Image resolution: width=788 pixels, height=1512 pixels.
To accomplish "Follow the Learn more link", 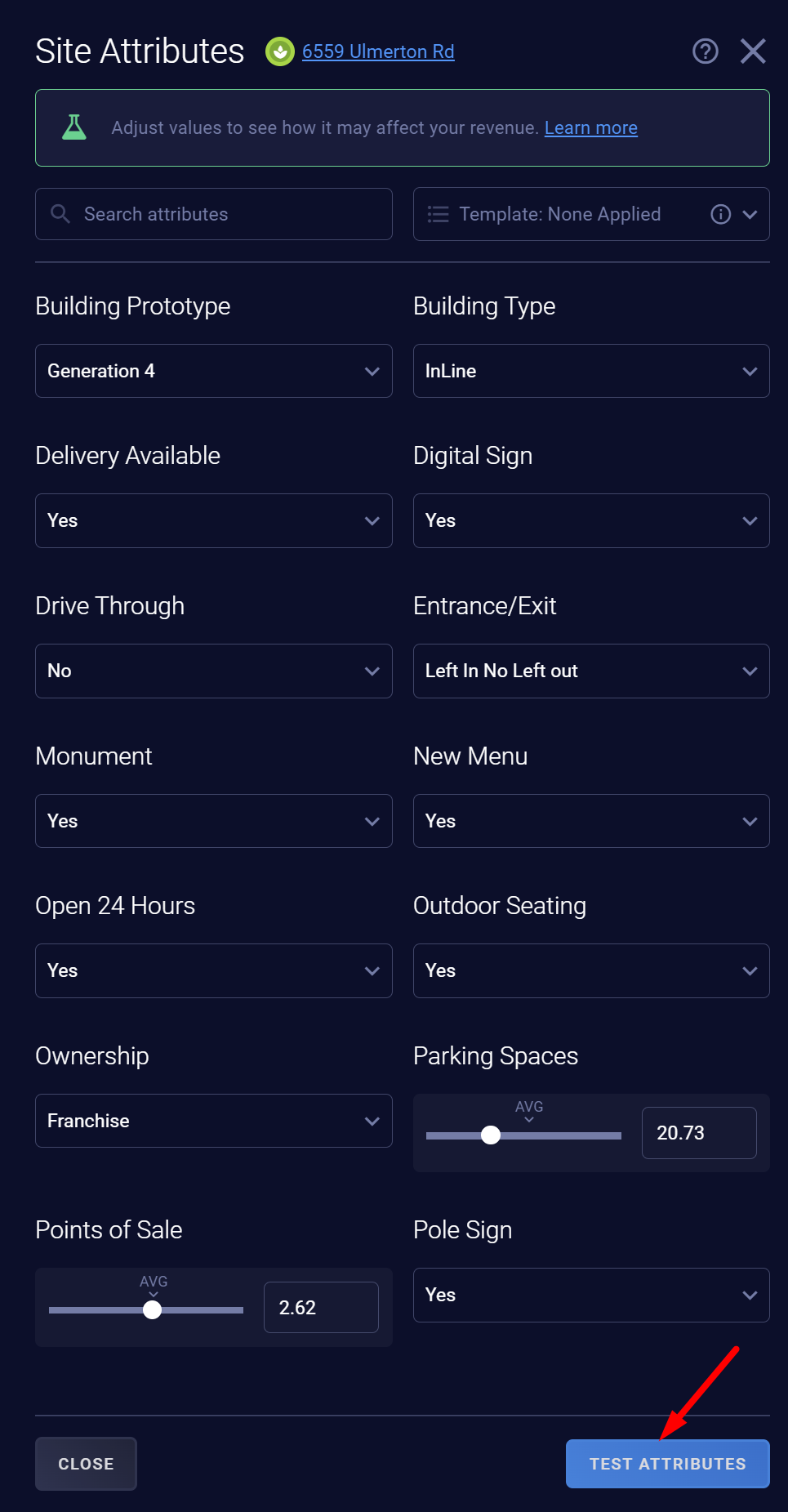I will click(x=591, y=128).
